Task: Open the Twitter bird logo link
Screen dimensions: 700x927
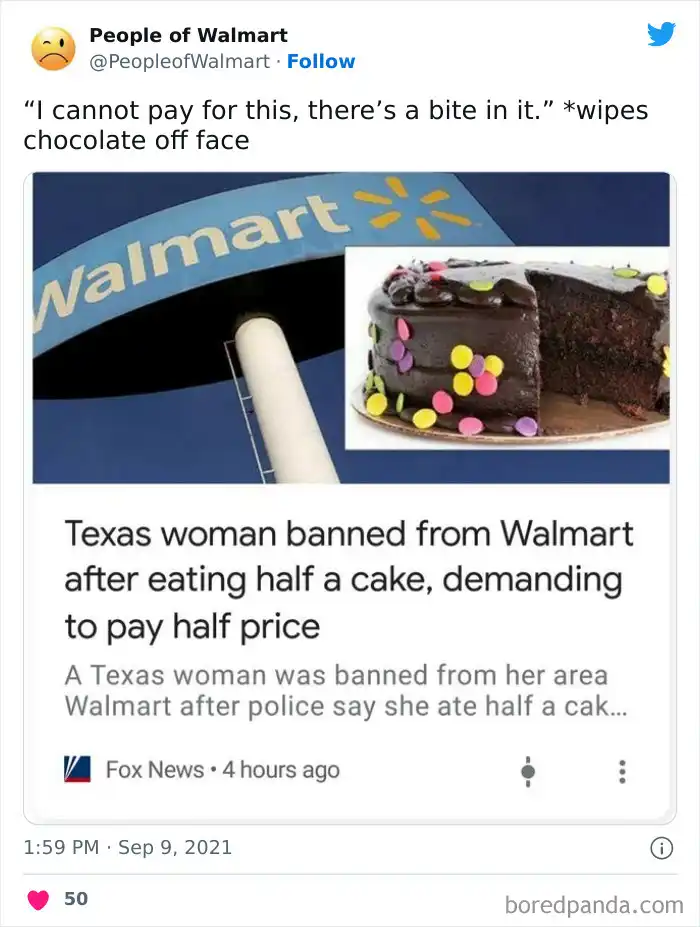Action: 661,35
